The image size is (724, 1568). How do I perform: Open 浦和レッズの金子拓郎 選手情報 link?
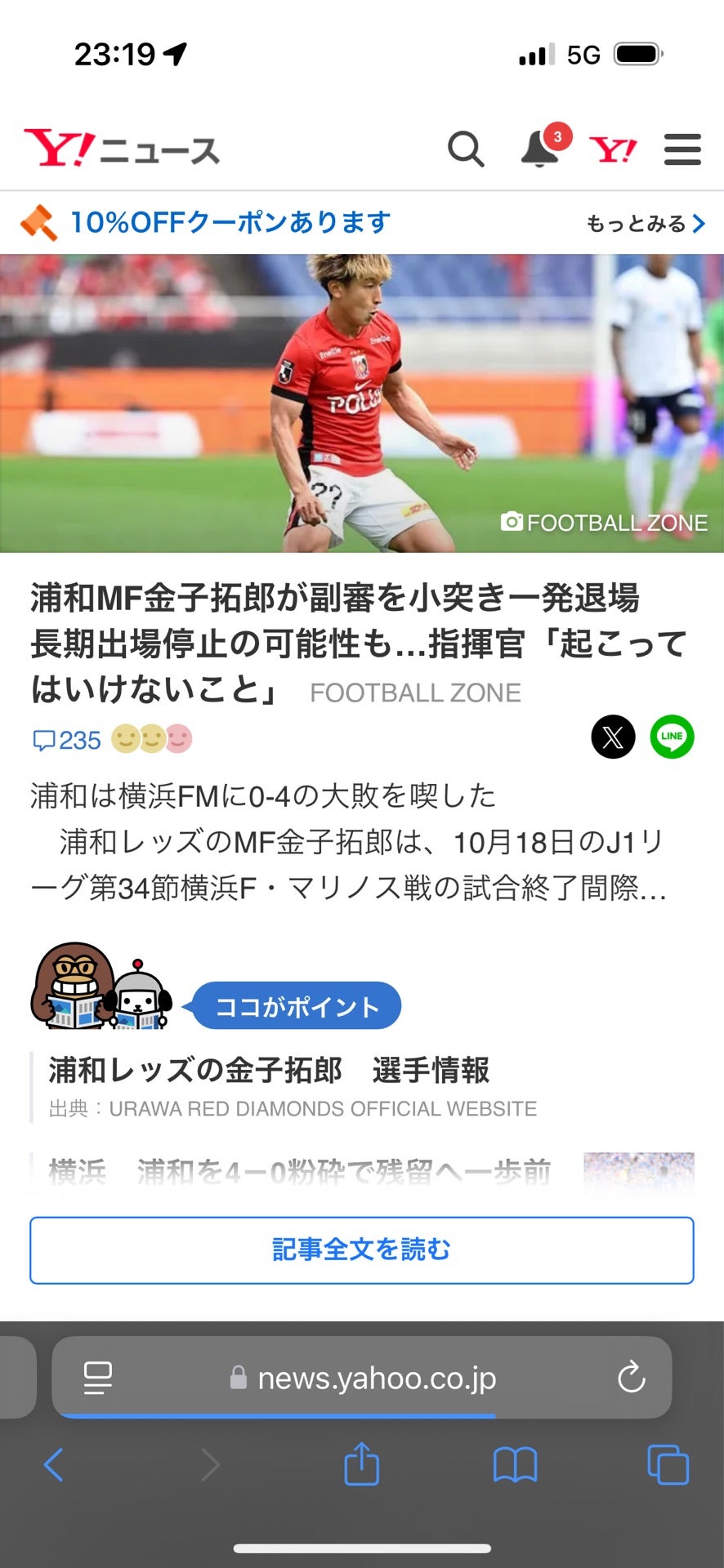269,1070
